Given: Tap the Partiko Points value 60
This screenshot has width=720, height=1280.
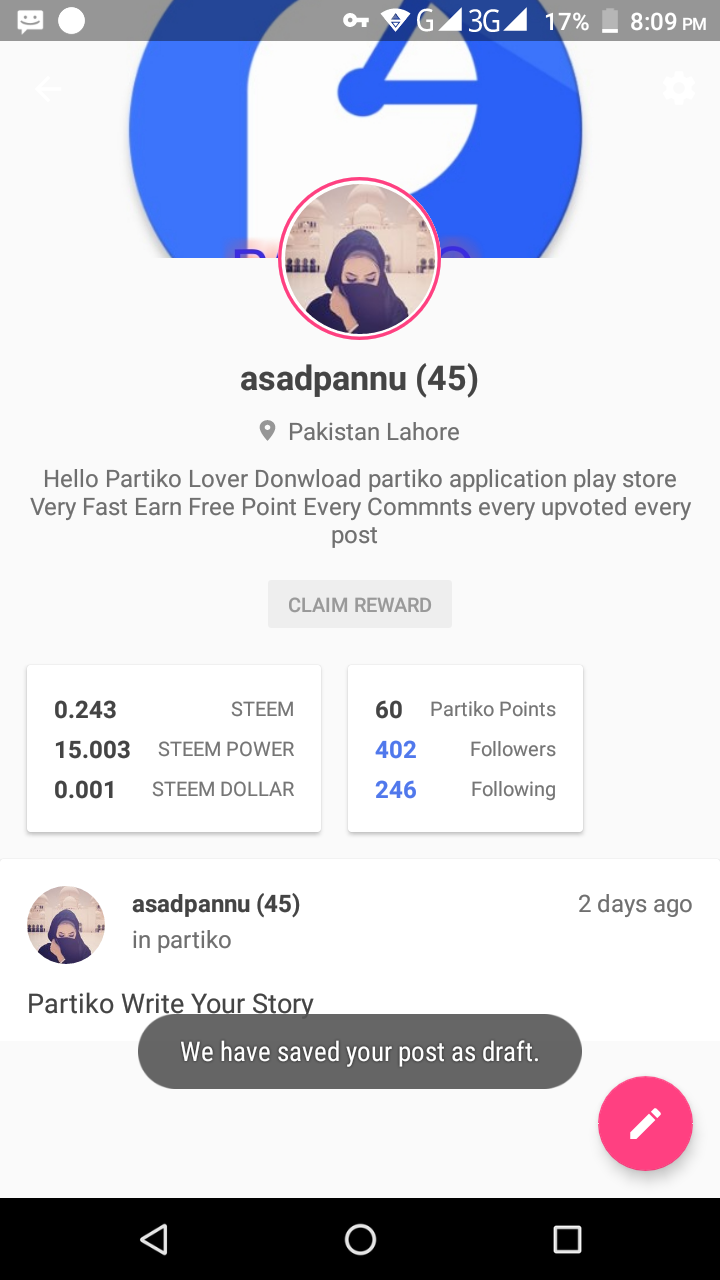Looking at the screenshot, I should click(389, 709).
